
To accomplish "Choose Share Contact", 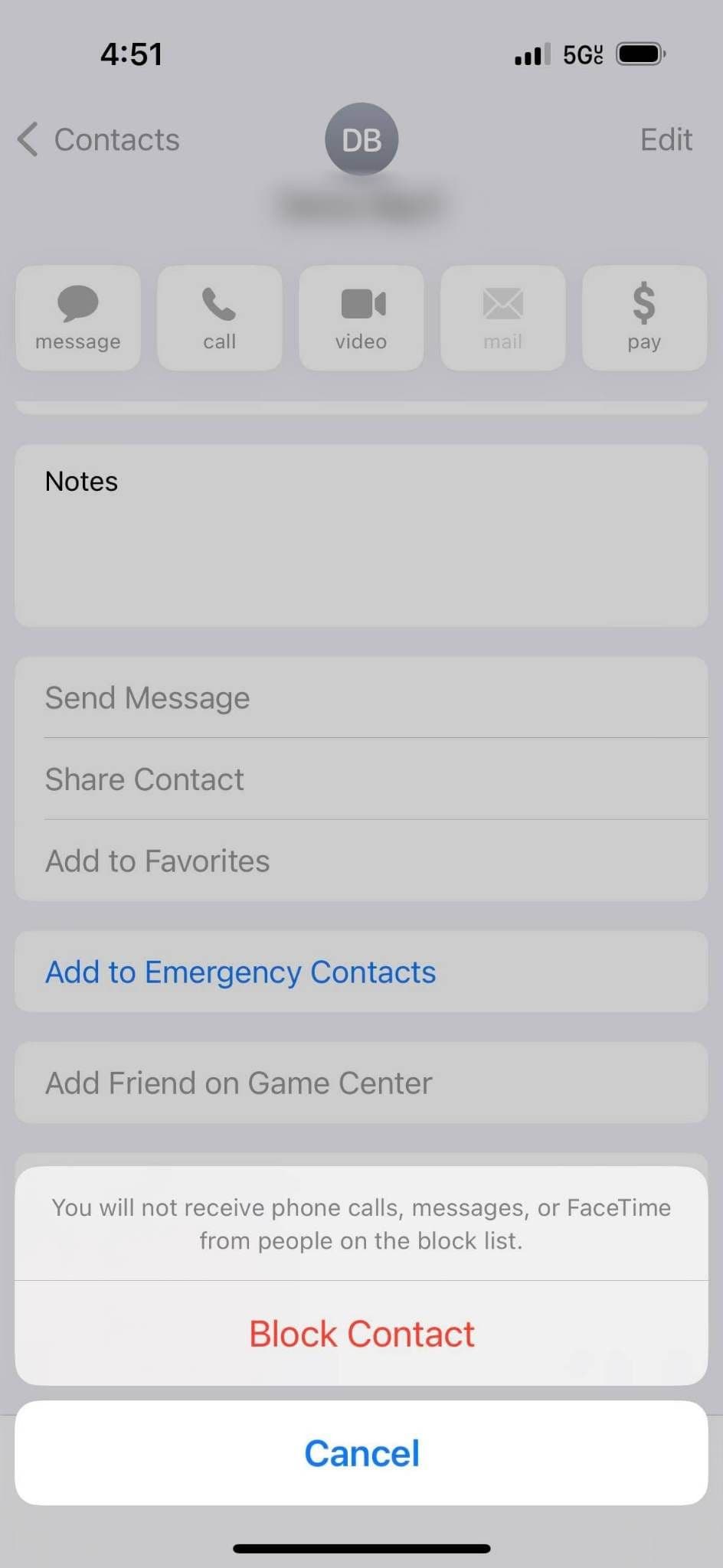I will pyautogui.click(x=361, y=779).
